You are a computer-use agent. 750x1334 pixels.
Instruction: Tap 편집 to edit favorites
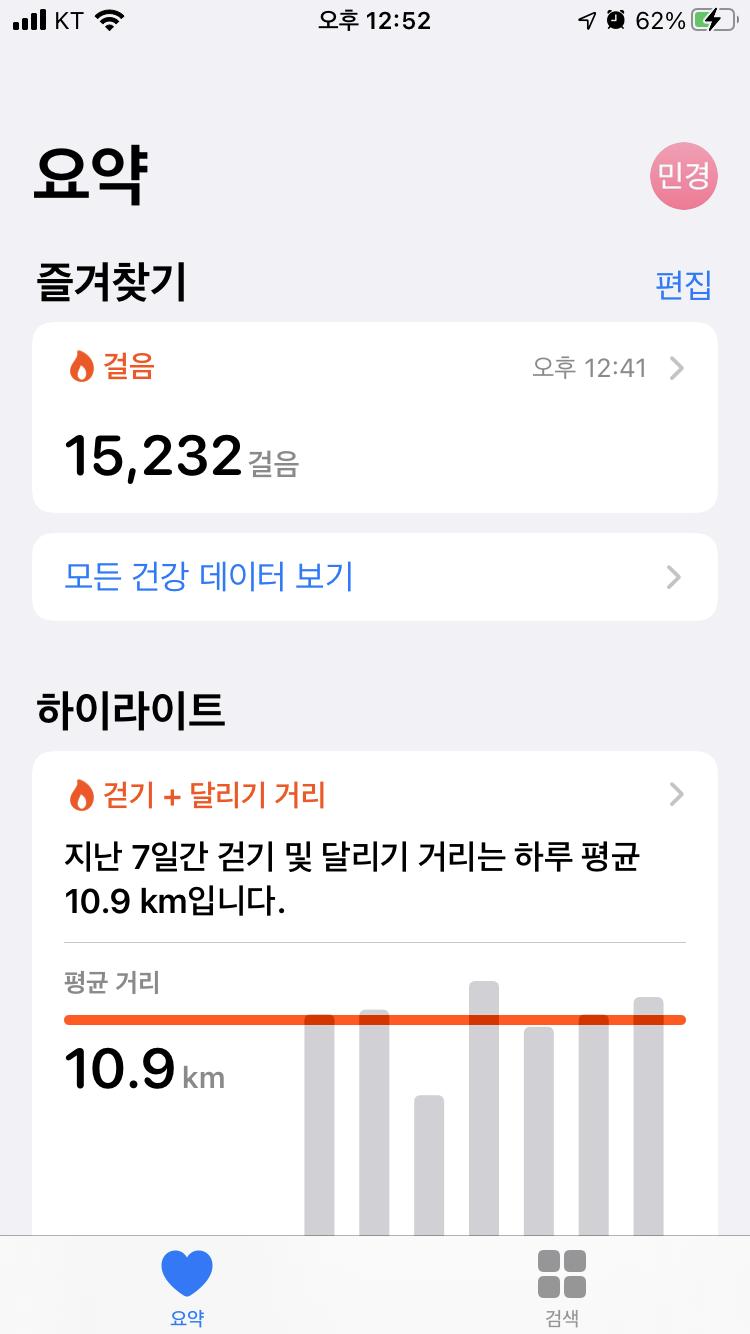tap(683, 285)
